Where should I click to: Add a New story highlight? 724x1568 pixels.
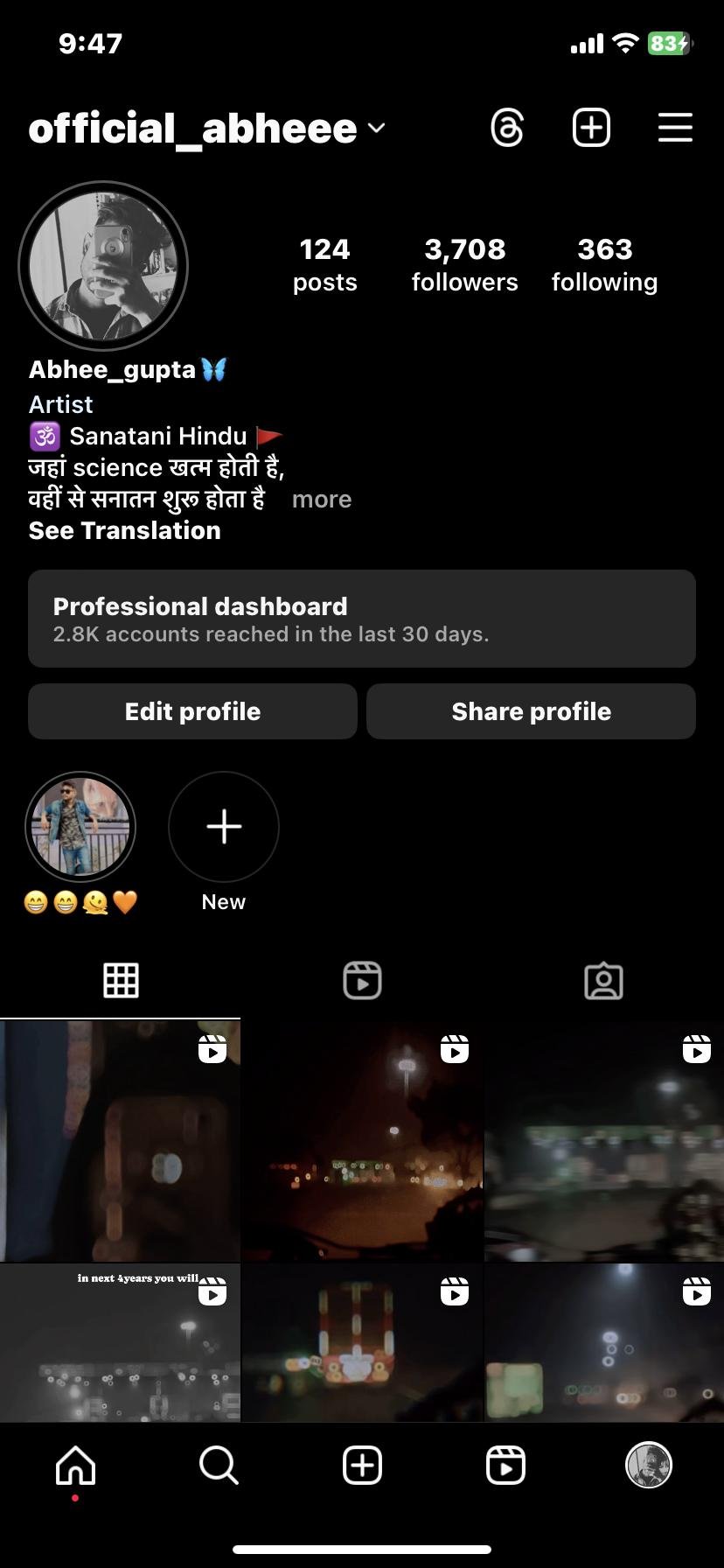pos(224,827)
